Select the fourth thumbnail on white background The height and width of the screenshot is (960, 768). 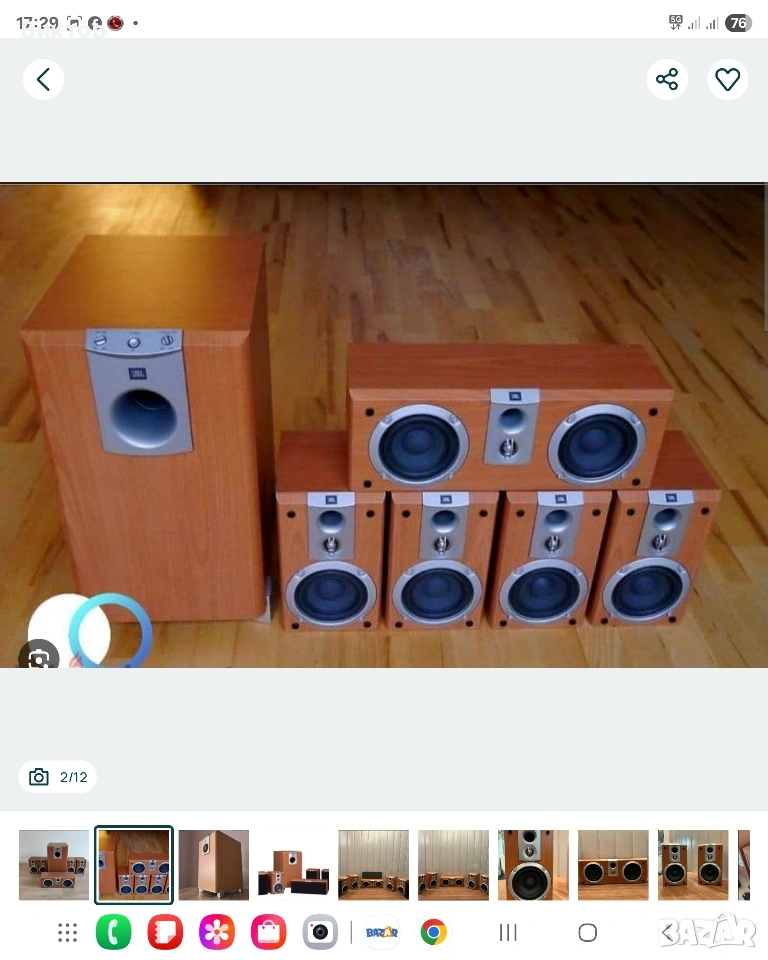(294, 865)
